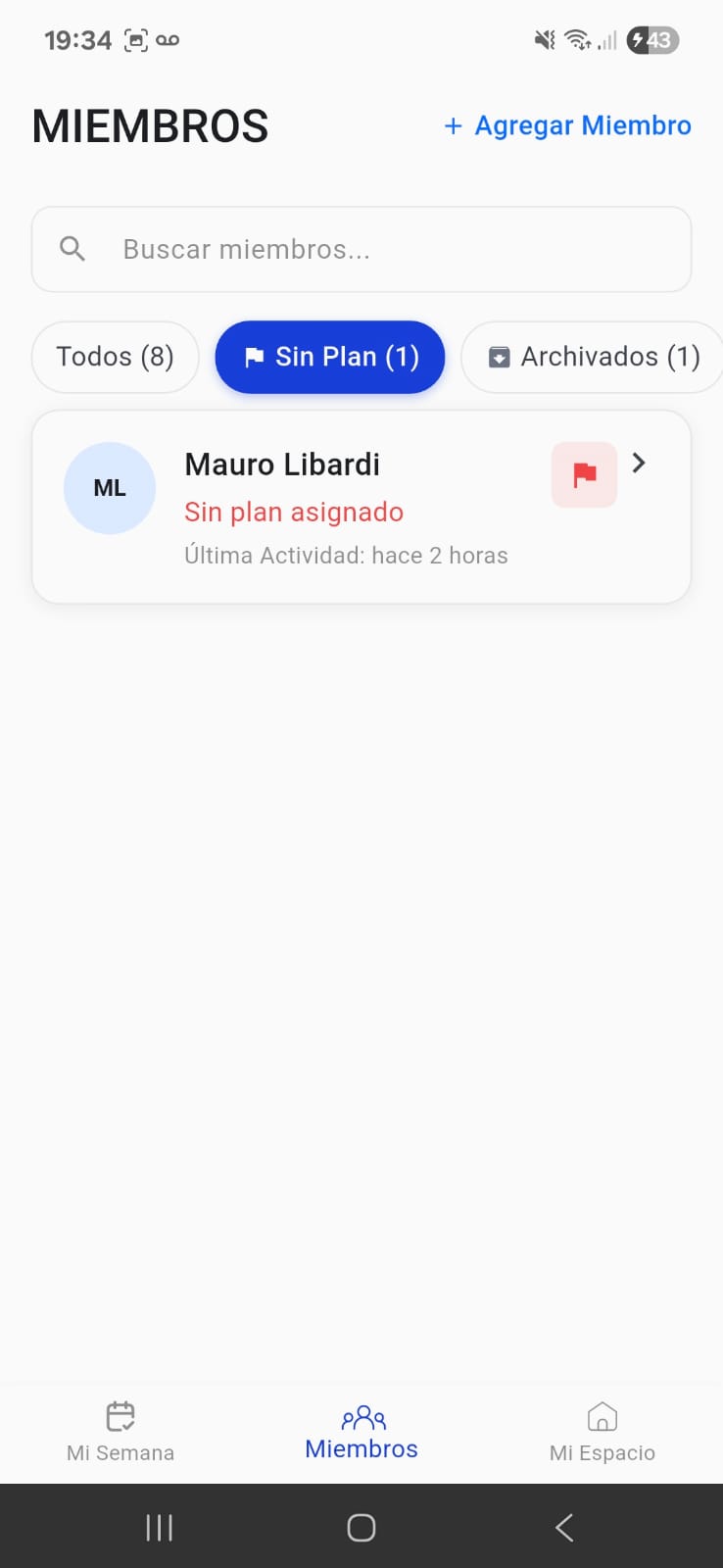Click the Agregar Miembro link

[x=567, y=125]
